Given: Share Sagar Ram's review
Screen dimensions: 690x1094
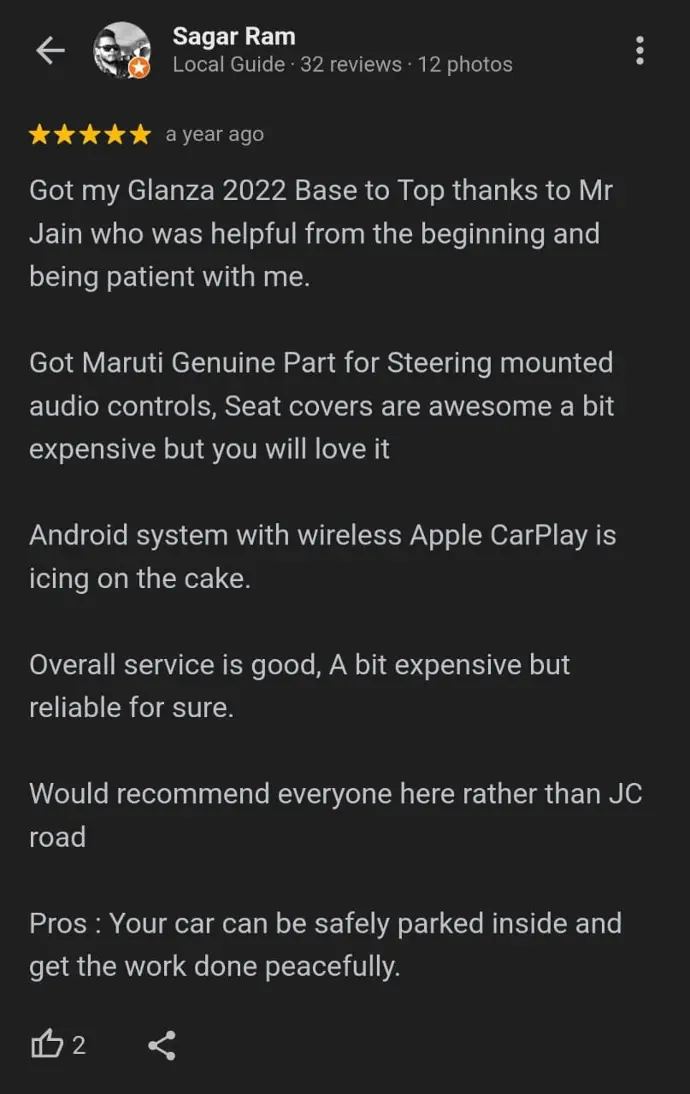Looking at the screenshot, I should click(x=162, y=1046).
